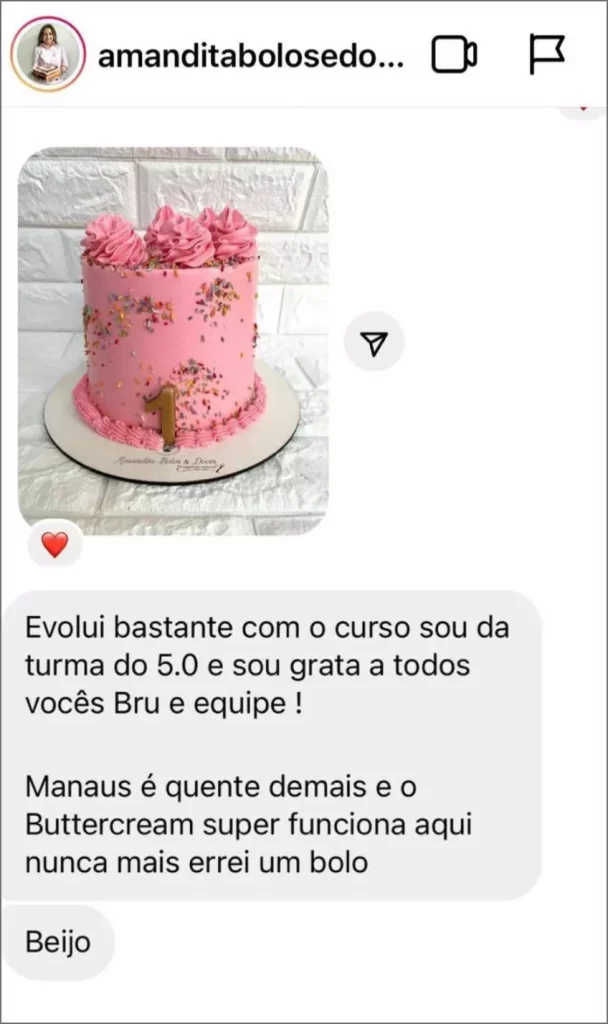
Task: Forward the cake photo with share icon
Action: coord(374,343)
